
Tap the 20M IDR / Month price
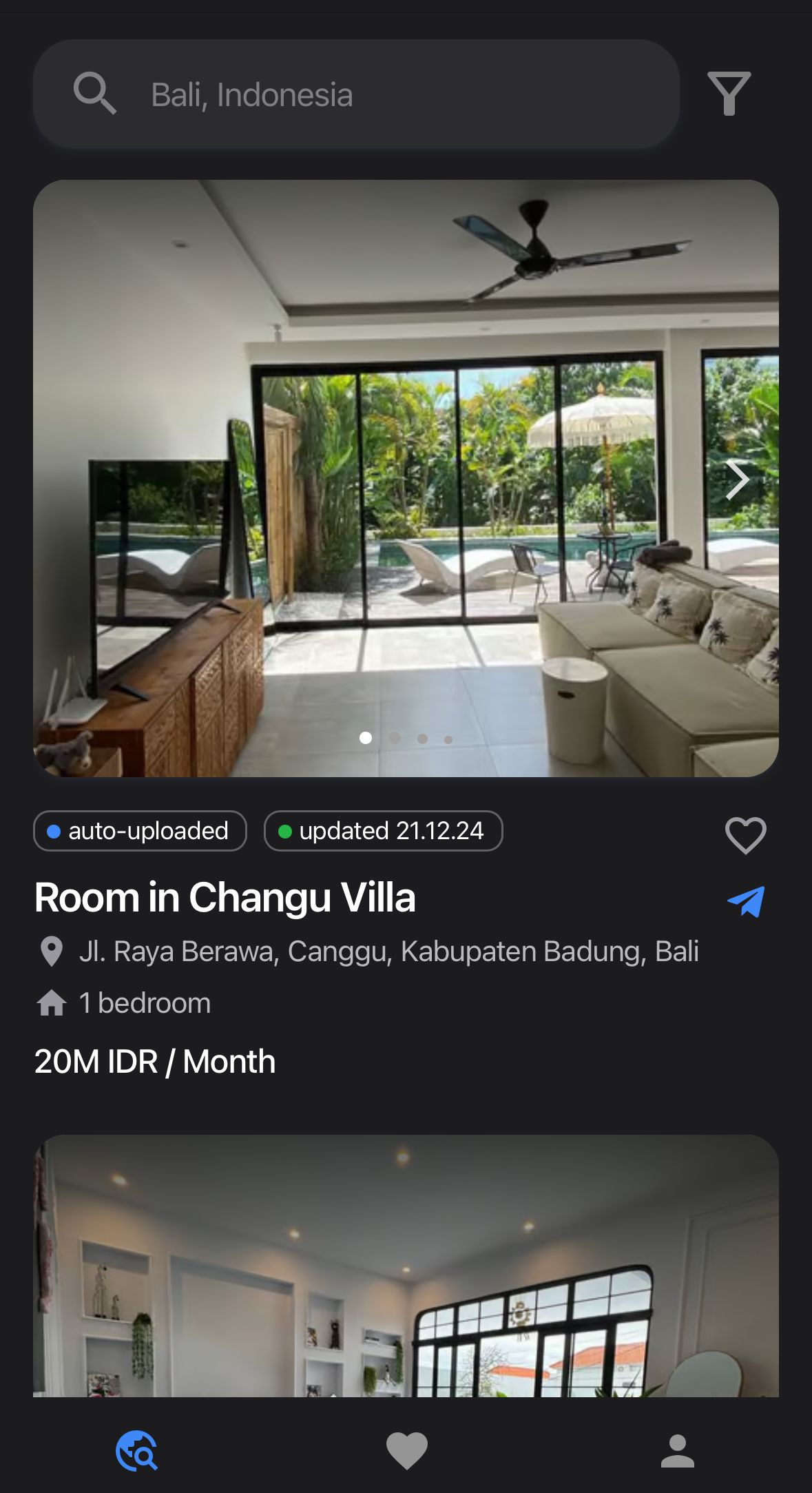(155, 1062)
